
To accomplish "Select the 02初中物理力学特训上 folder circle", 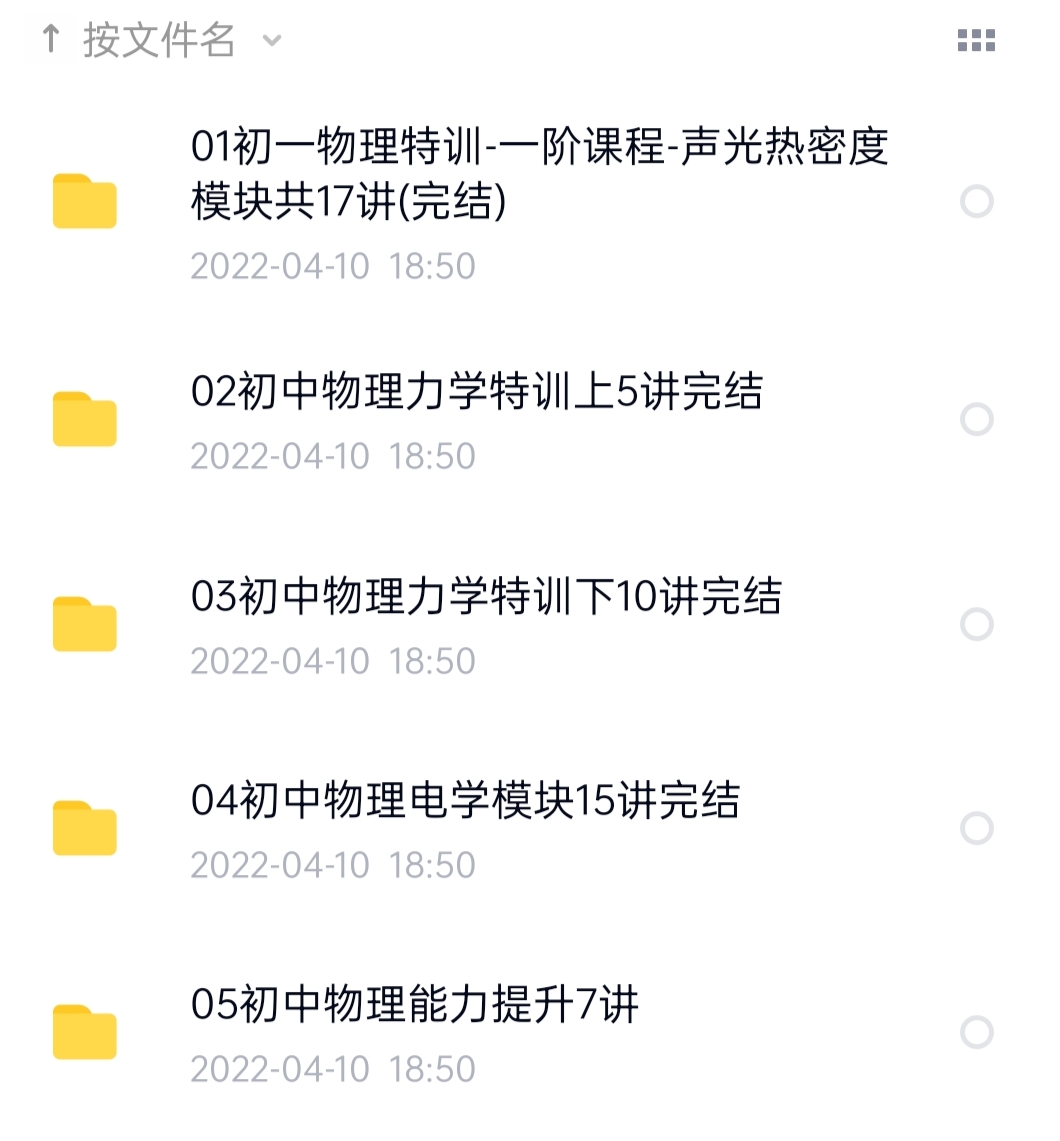I will 976,419.
